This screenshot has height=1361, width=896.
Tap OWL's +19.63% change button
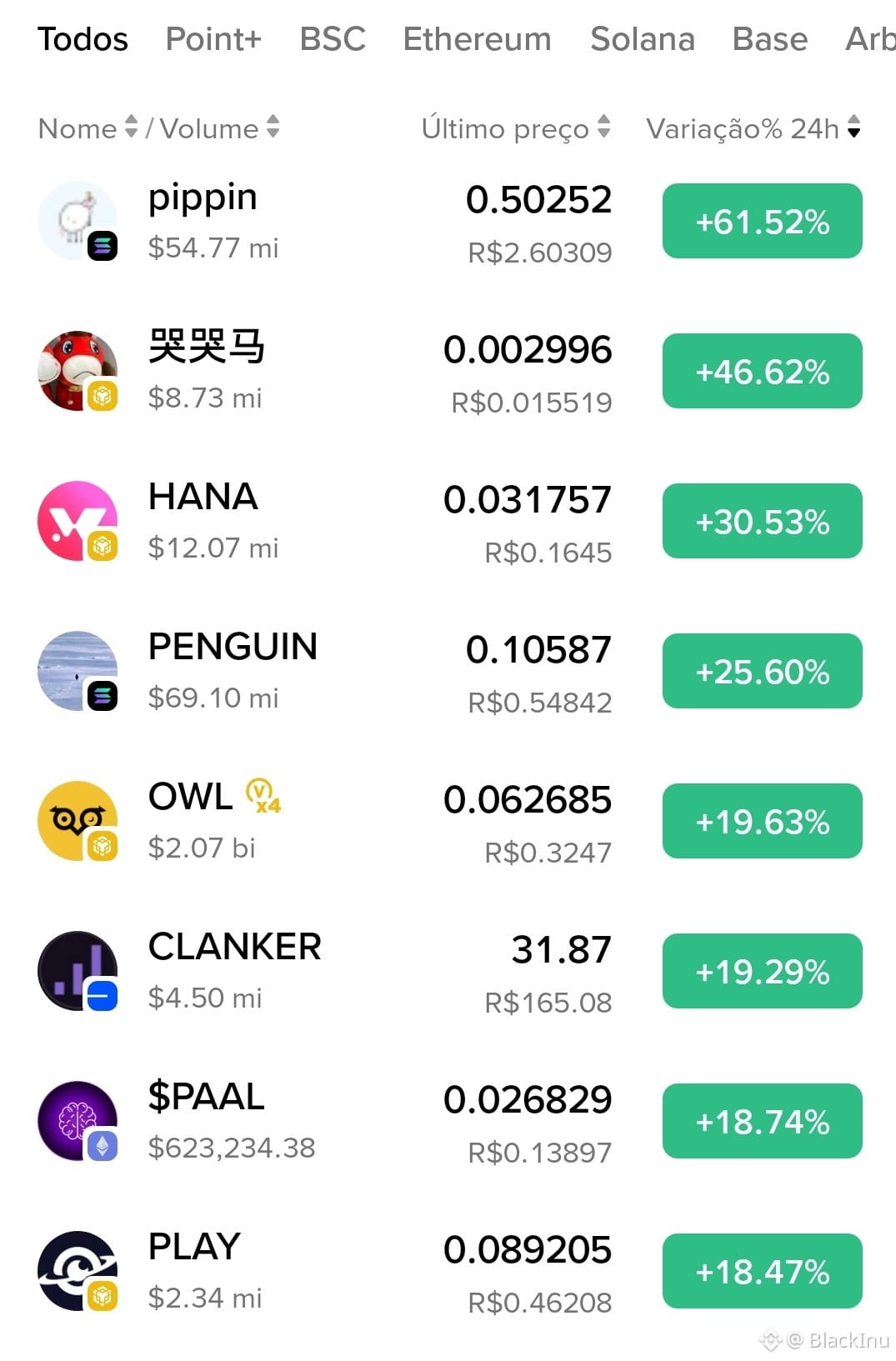[x=762, y=821]
